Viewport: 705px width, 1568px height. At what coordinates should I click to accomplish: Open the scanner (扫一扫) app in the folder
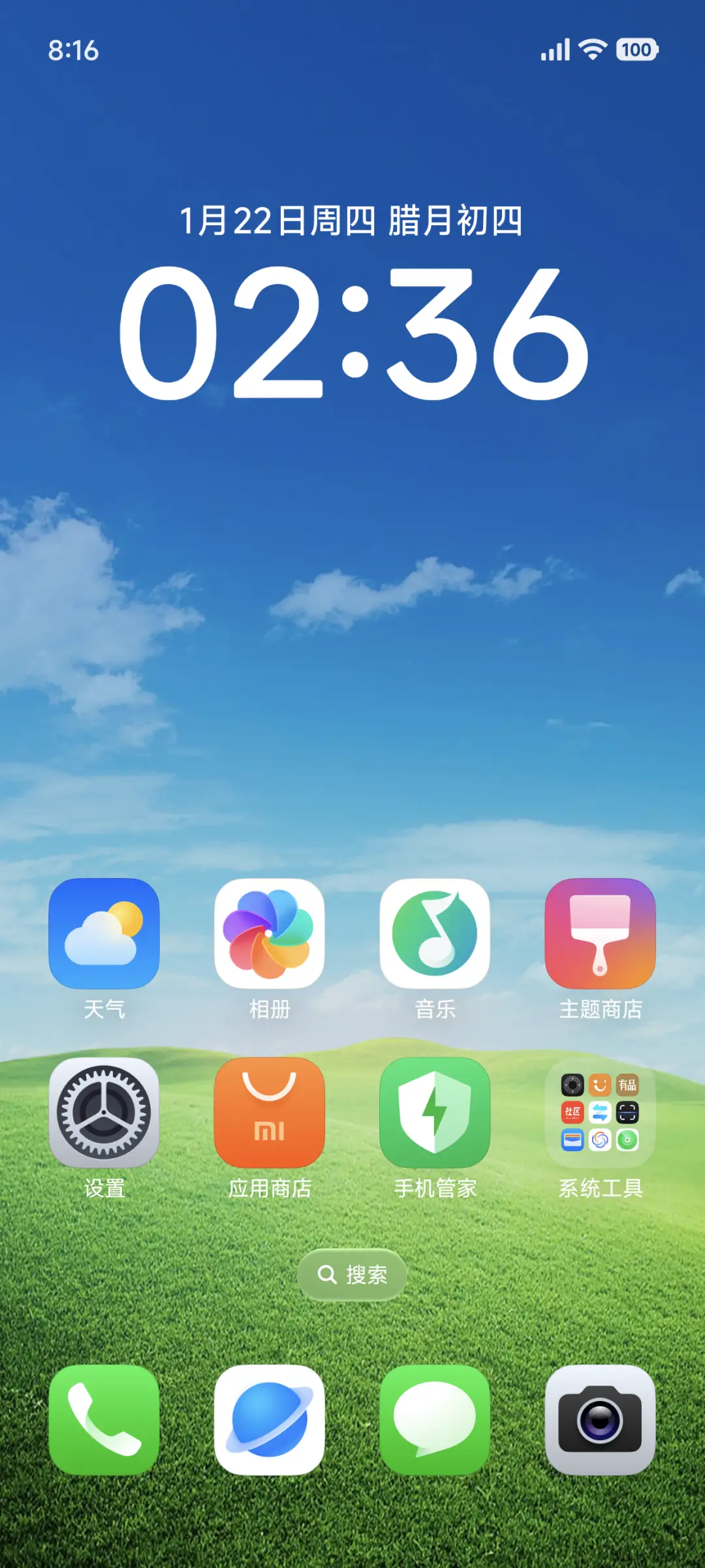(x=627, y=1112)
